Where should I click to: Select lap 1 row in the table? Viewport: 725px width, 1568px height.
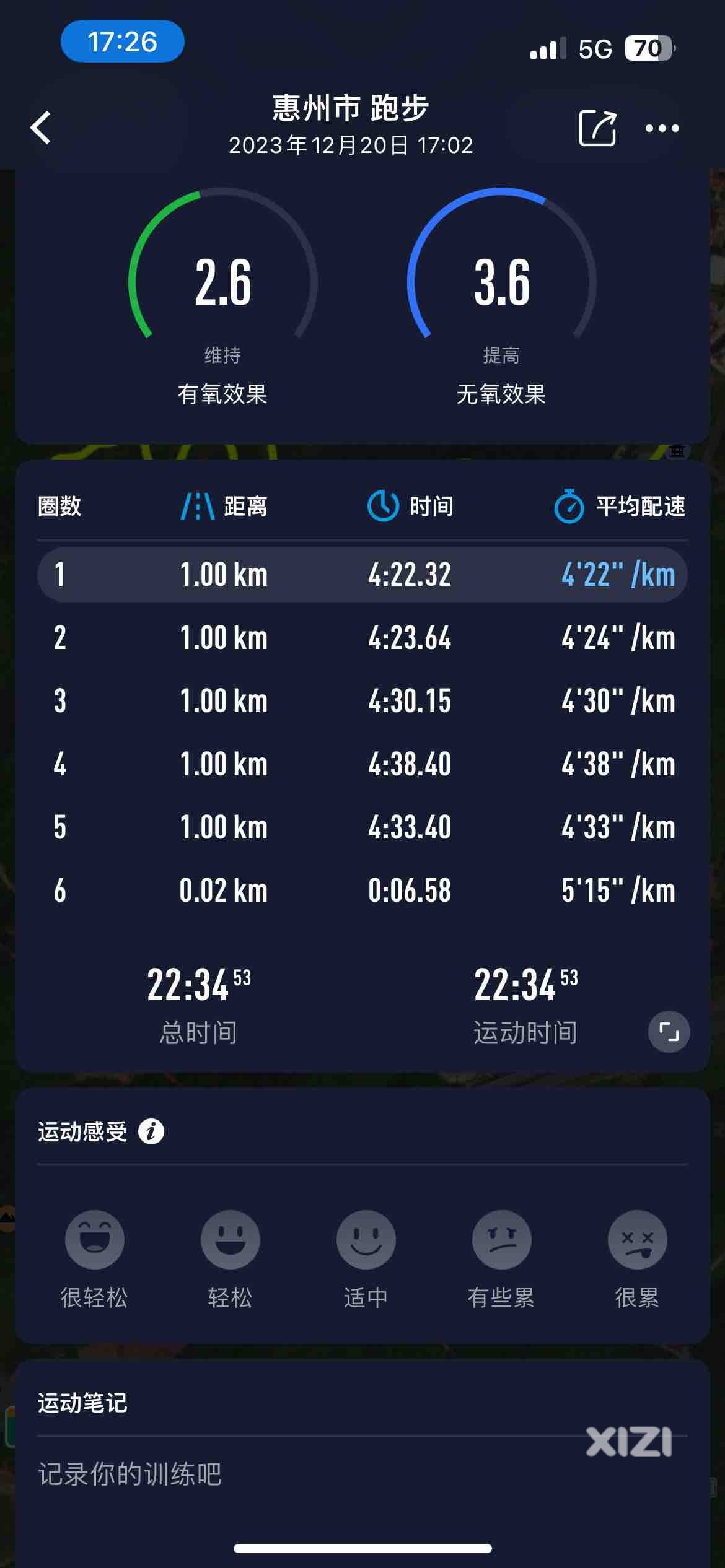(x=362, y=574)
